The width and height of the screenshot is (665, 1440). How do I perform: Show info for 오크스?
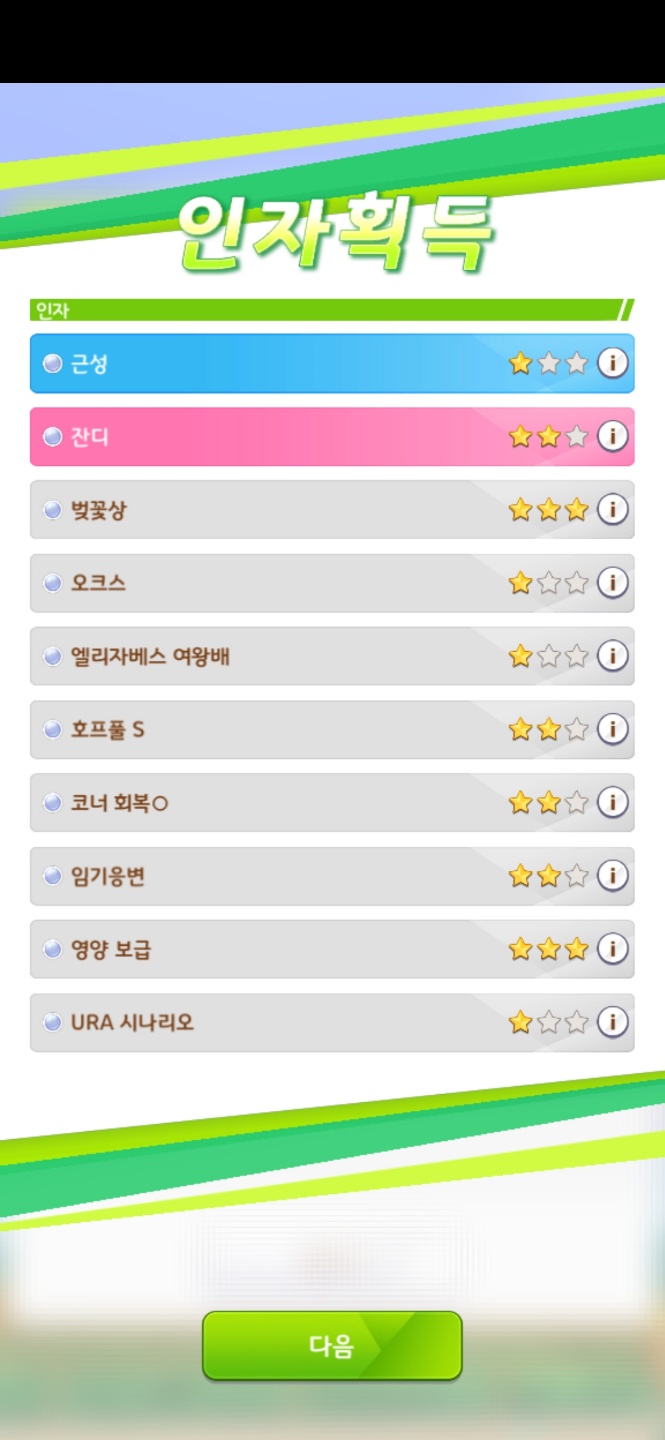(x=612, y=583)
